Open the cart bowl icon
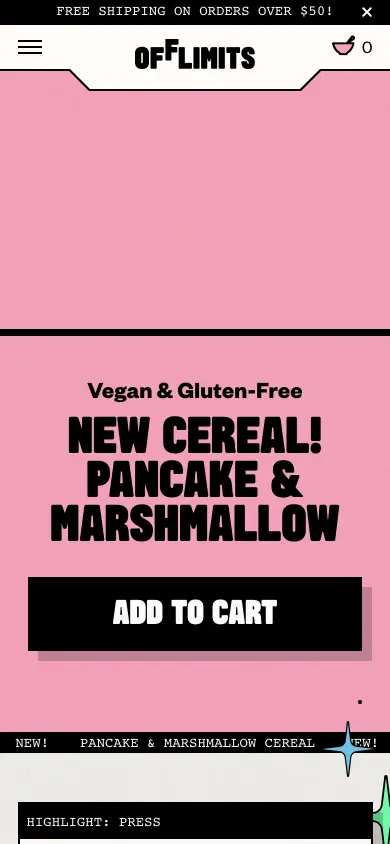This screenshot has width=390, height=844. tap(344, 47)
